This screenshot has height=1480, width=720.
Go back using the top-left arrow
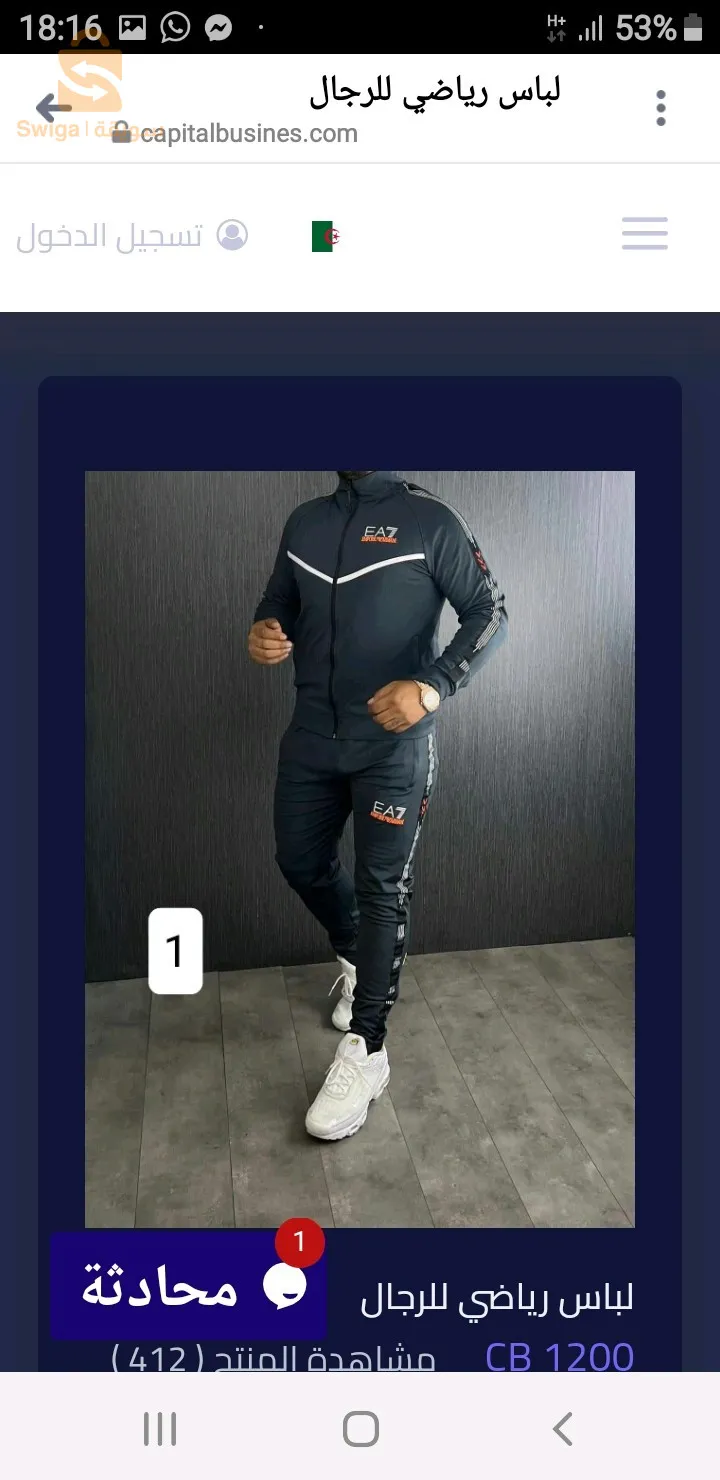point(52,107)
